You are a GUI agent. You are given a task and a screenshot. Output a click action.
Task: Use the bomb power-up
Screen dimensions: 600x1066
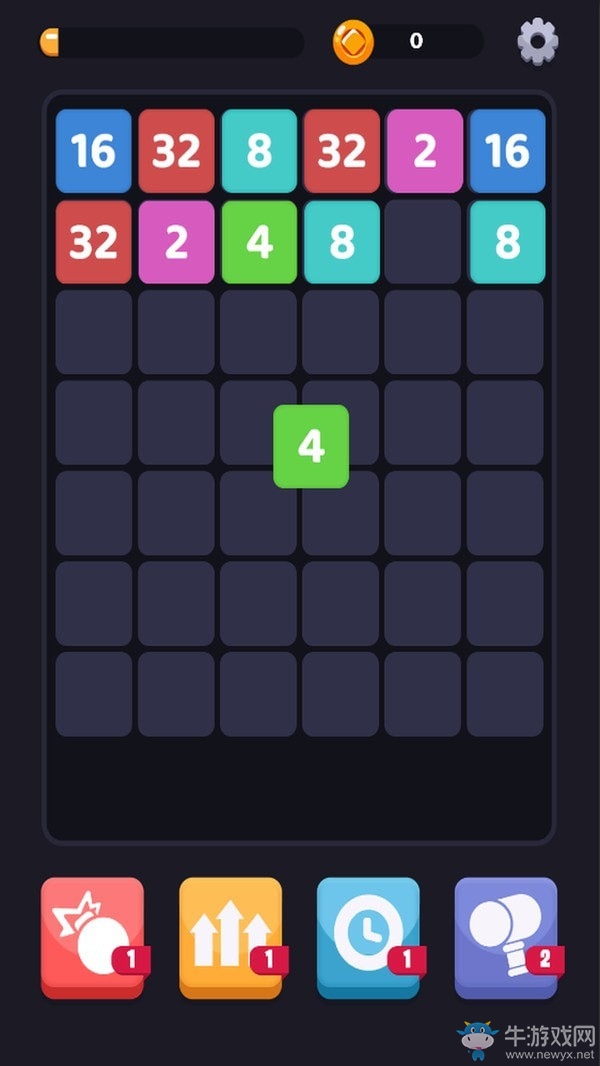click(92, 938)
